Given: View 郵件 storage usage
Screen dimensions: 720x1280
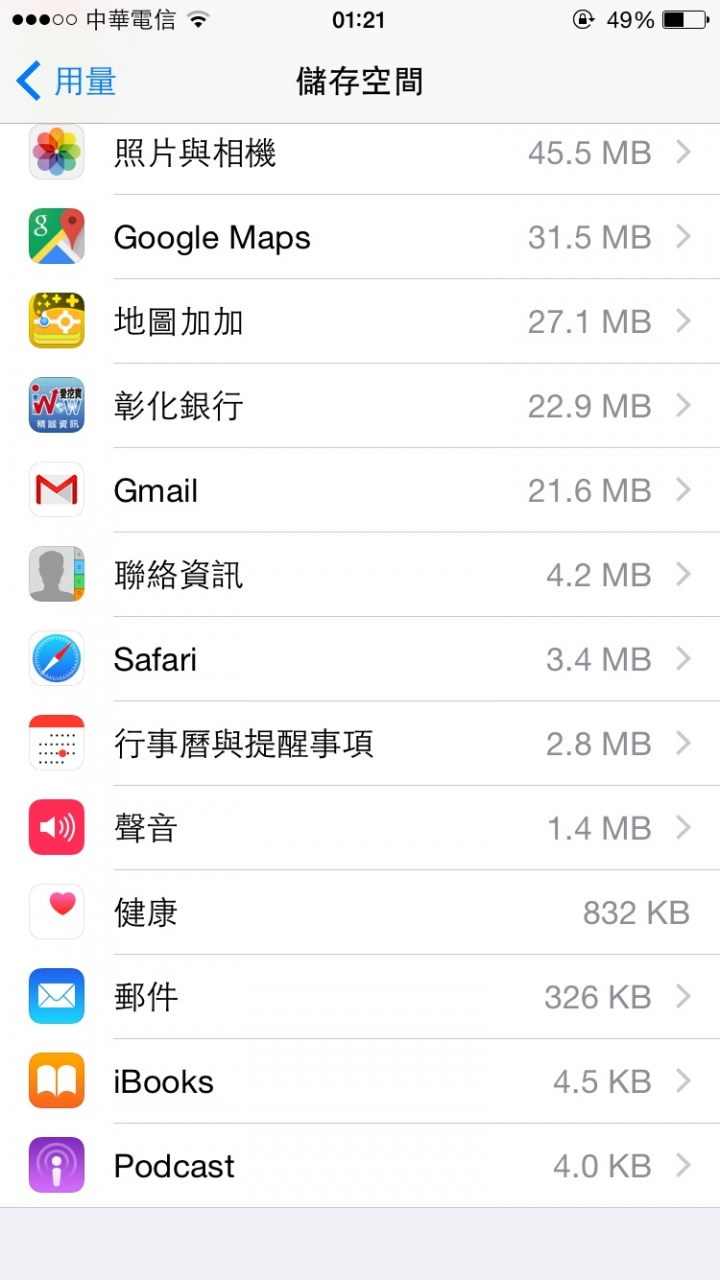Looking at the screenshot, I should point(360,996).
